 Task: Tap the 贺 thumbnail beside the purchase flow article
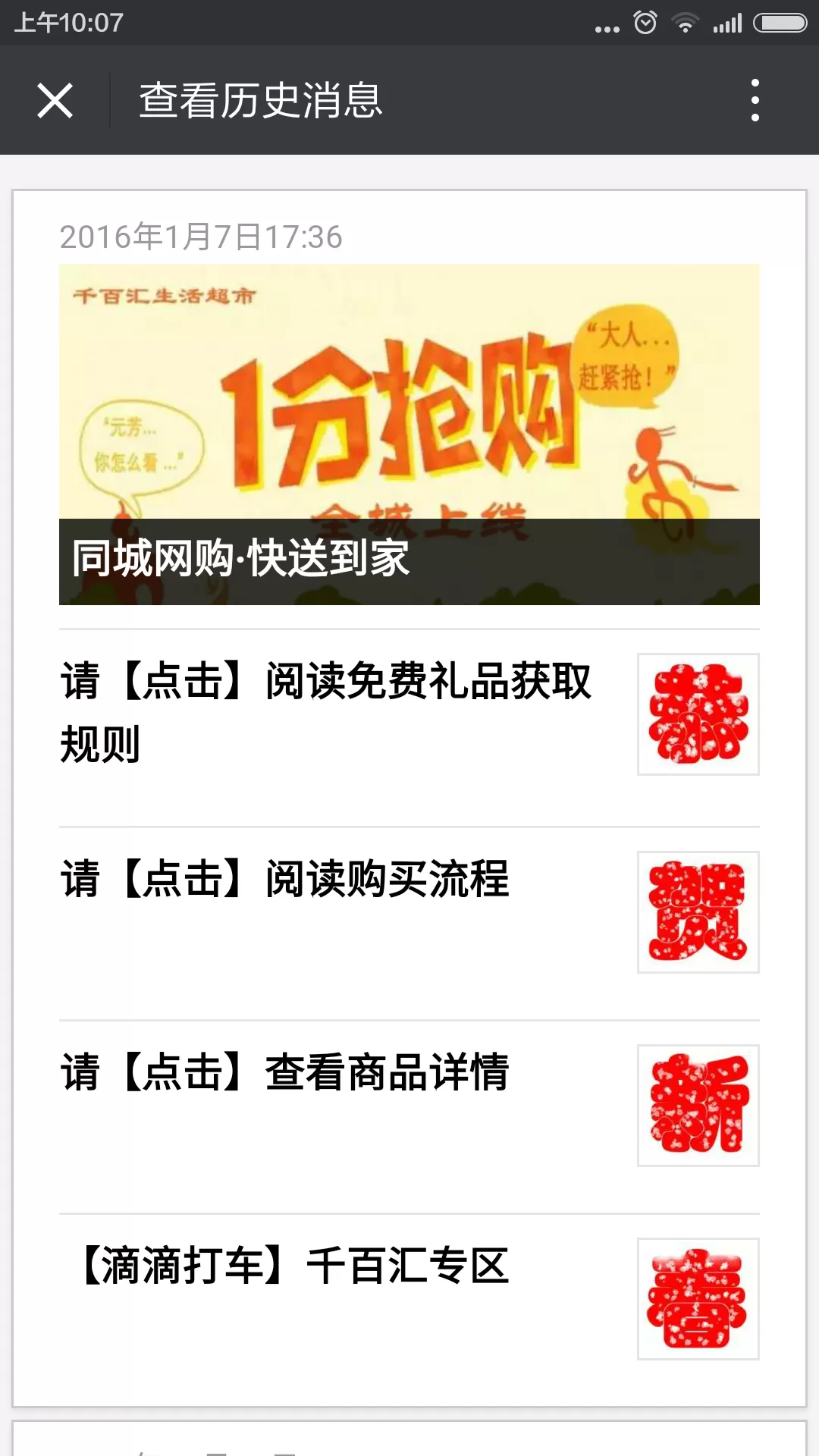pos(698,912)
